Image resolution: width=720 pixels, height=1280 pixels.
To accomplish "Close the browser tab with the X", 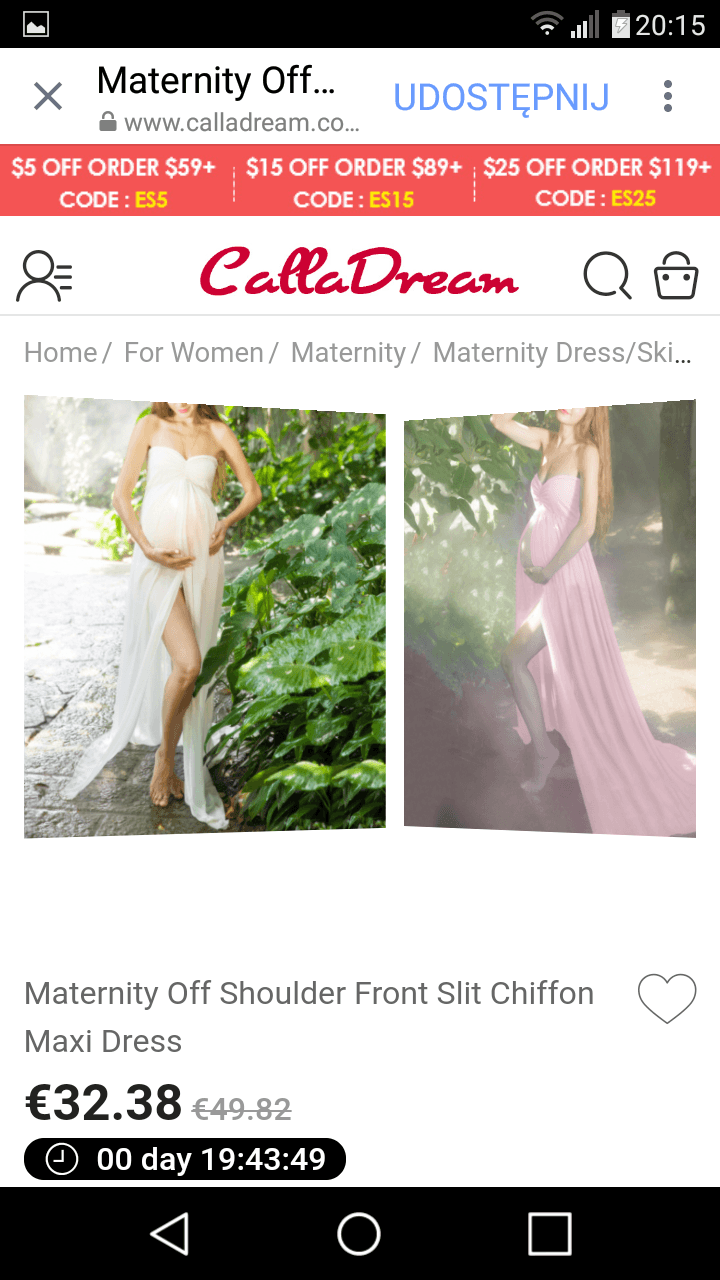I will pos(48,97).
